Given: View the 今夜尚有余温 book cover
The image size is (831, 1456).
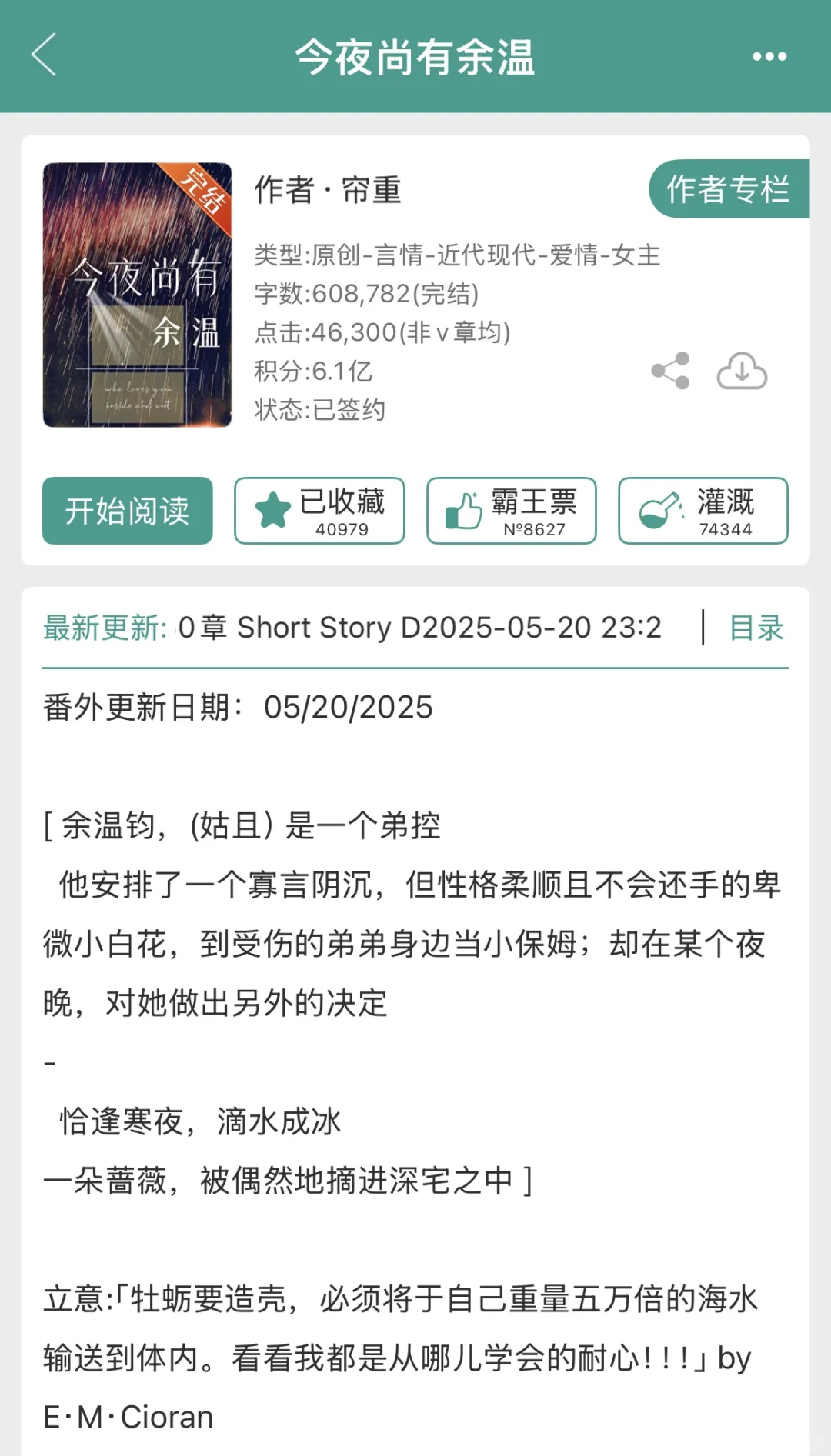Looking at the screenshot, I should (138, 295).
